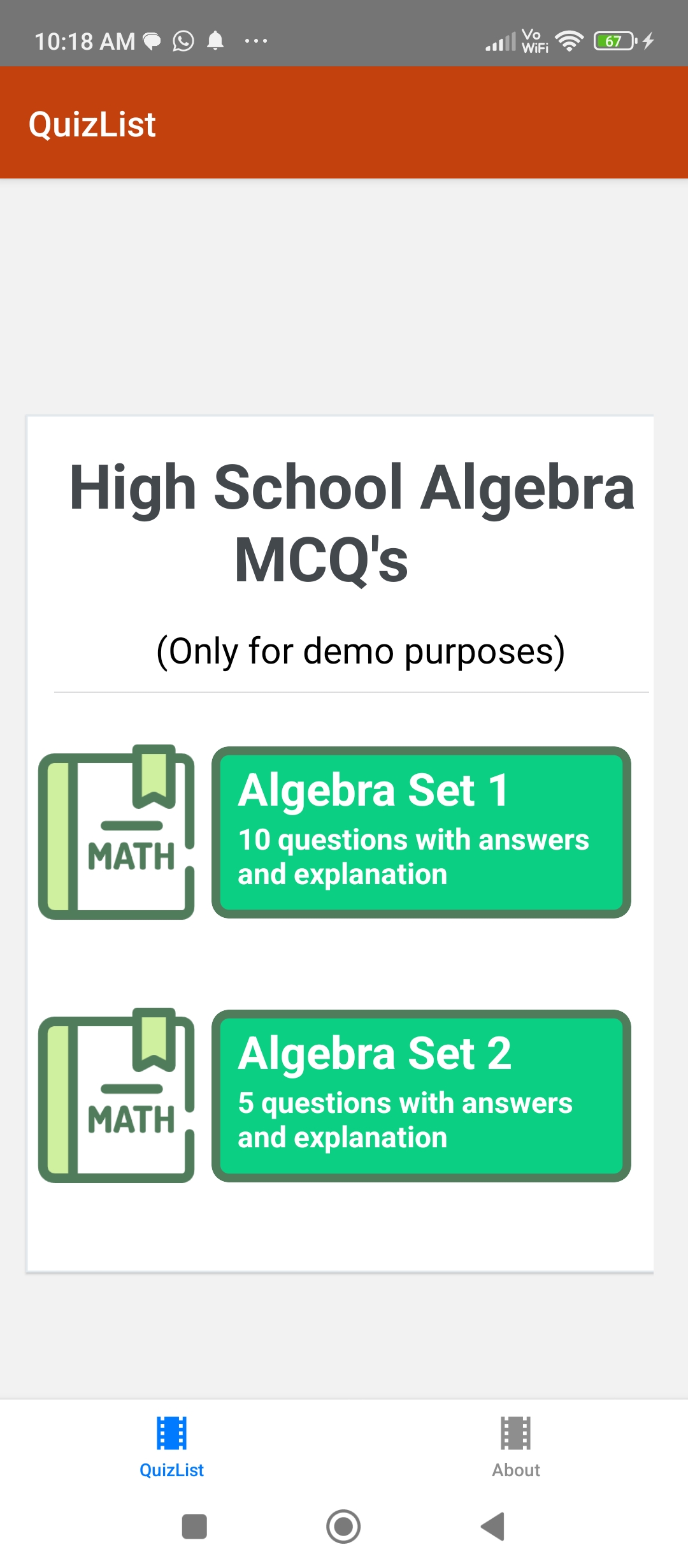
Task: Select the QuizList tab at the bottom
Action: [x=171, y=1453]
